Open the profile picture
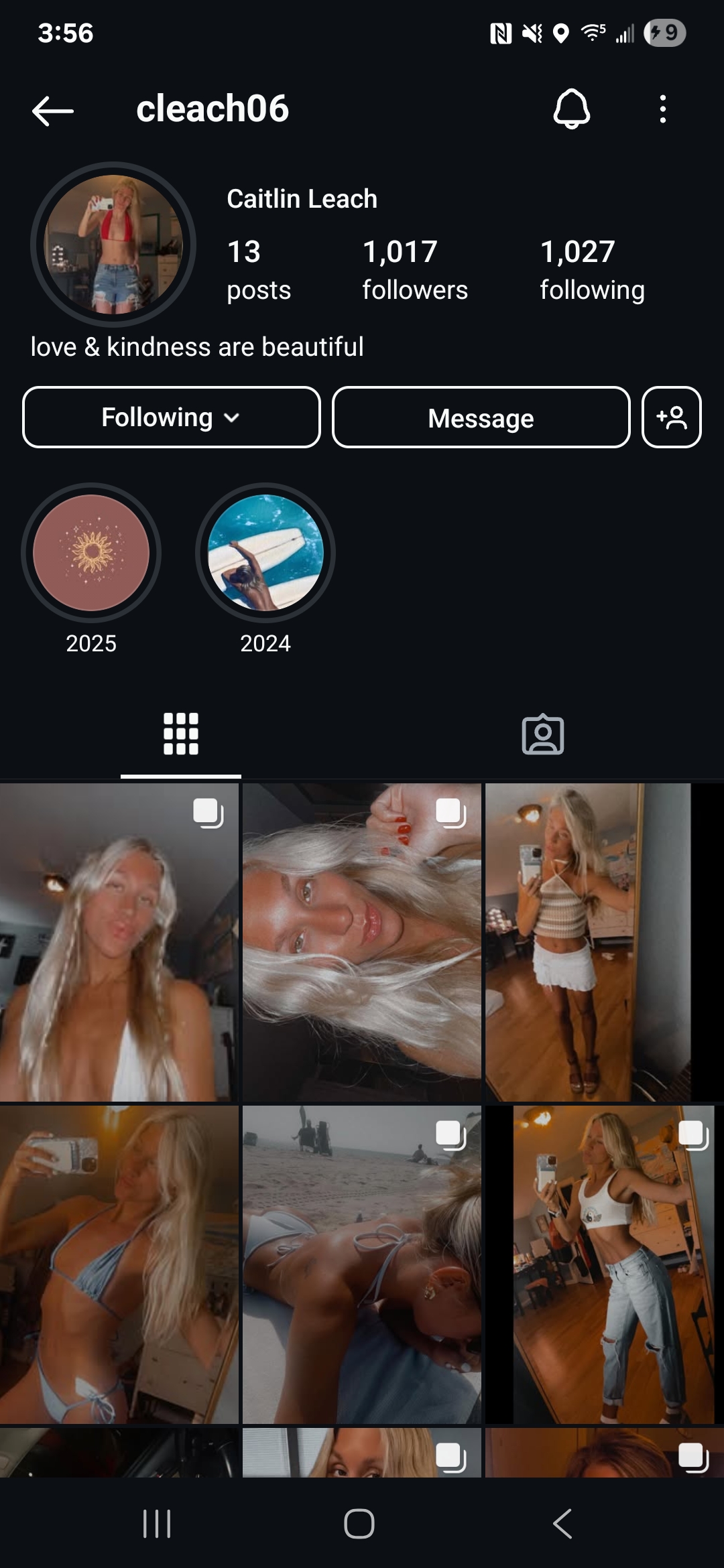Screen dimensions: 724x1568 click(x=113, y=245)
